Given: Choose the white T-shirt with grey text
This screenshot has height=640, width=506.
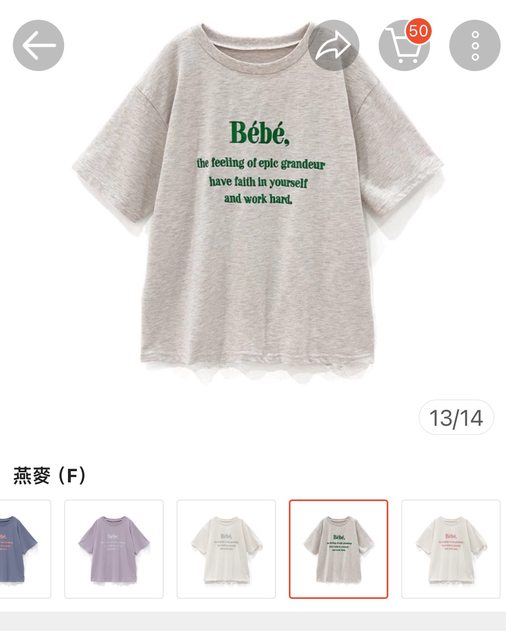Looking at the screenshot, I should [x=226, y=549].
